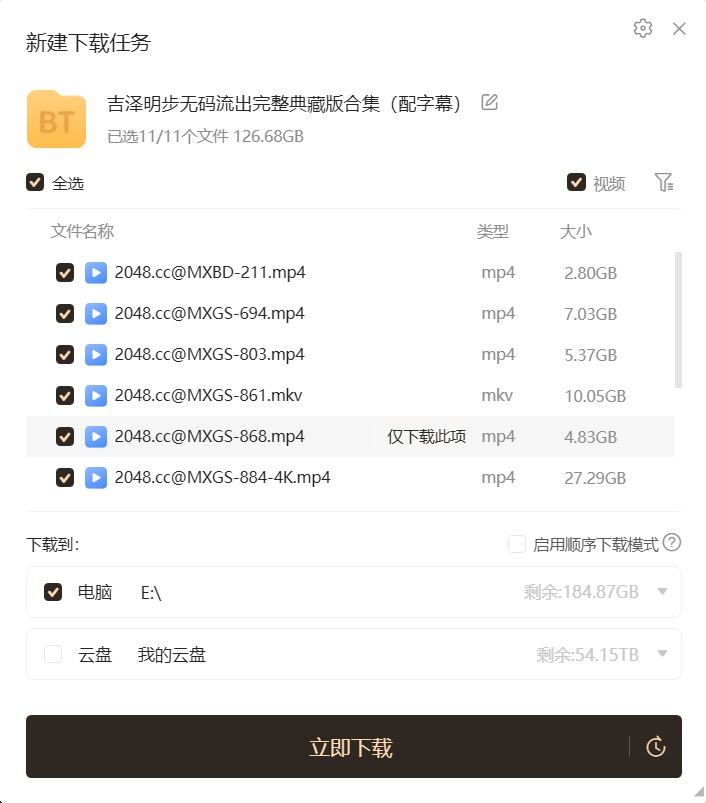Choose 仅下载此项 for MXGS-868.mp4
Screen dimensions: 706x803
tap(427, 437)
